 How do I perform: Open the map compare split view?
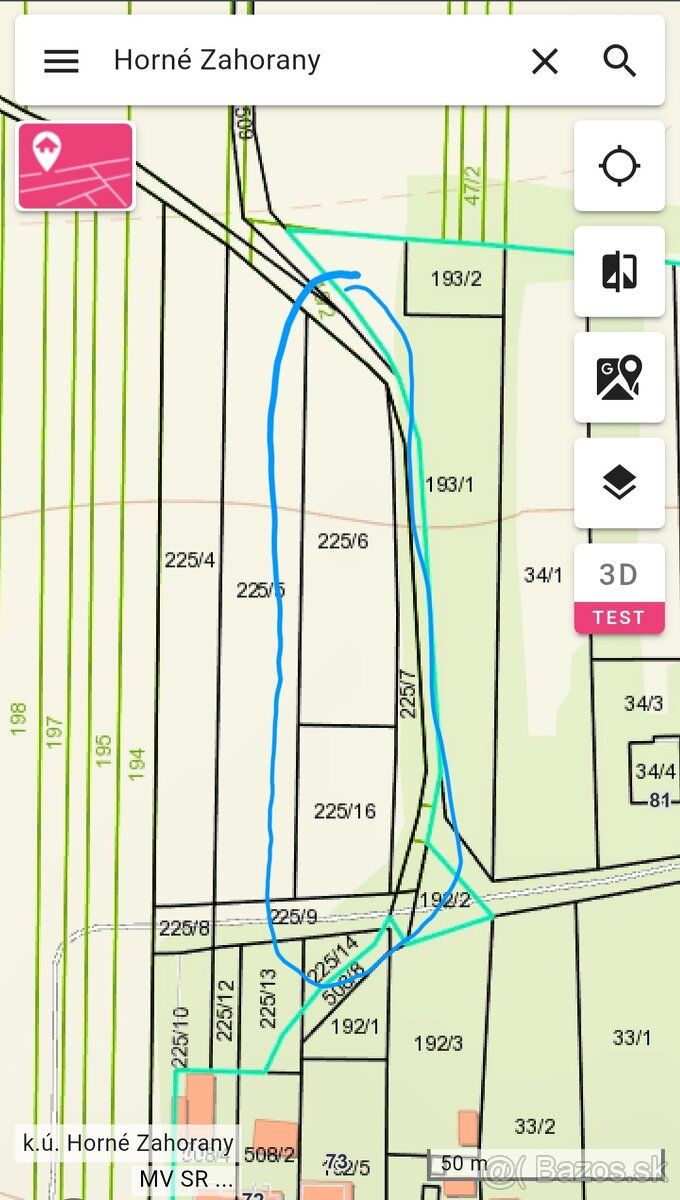[619, 272]
